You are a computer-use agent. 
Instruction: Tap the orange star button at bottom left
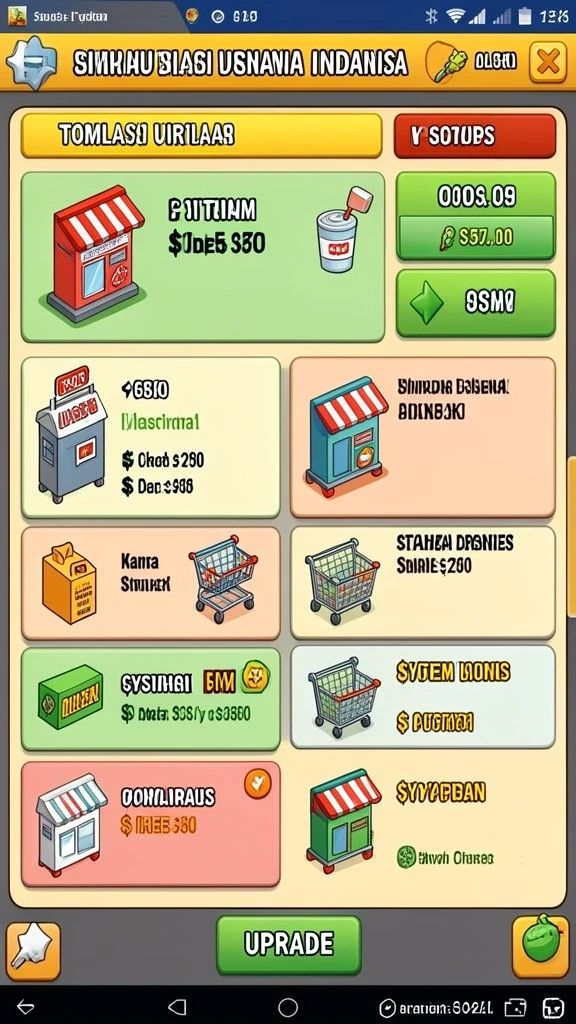(33, 950)
